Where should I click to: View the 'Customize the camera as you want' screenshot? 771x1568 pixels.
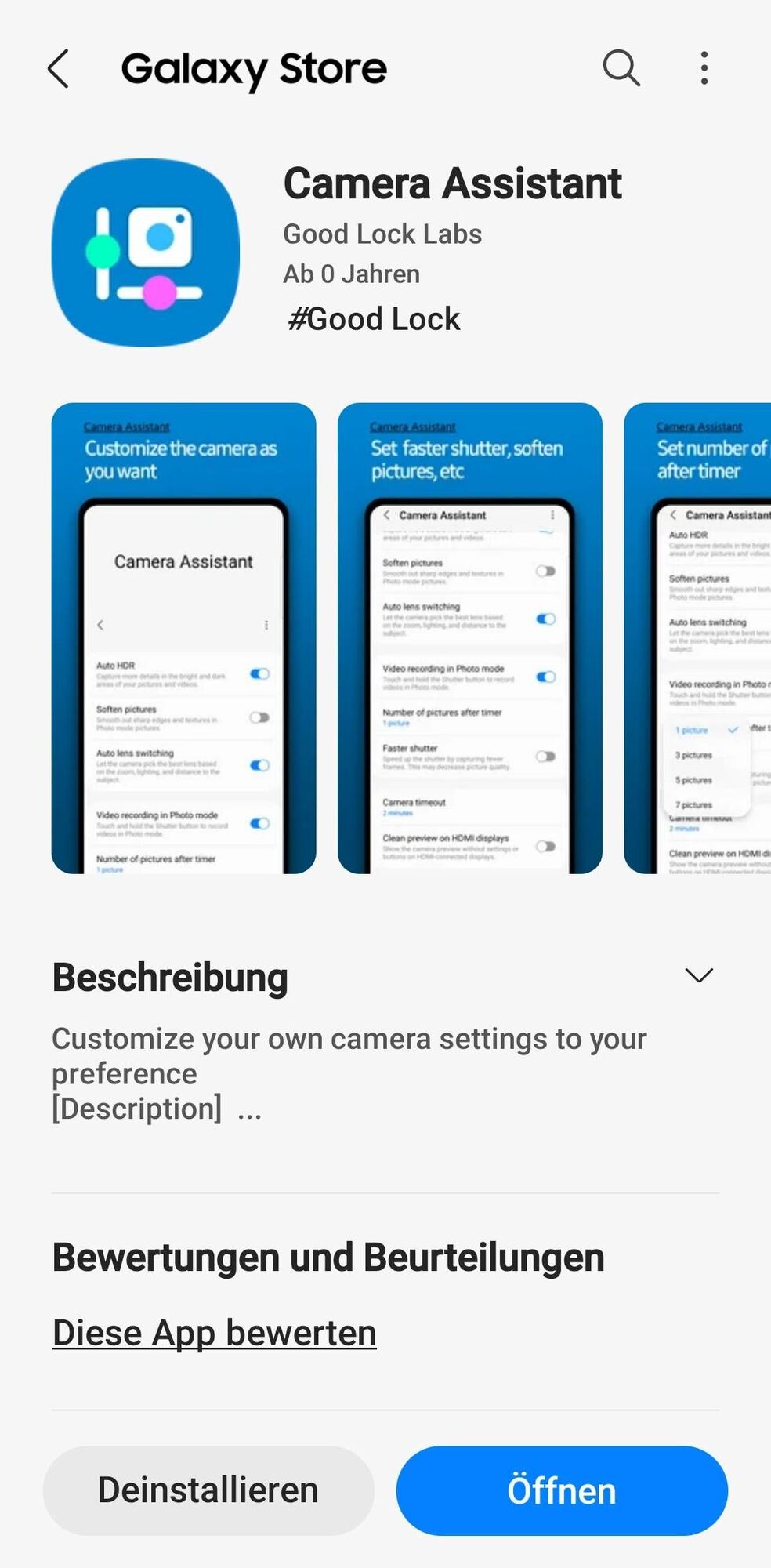(184, 637)
